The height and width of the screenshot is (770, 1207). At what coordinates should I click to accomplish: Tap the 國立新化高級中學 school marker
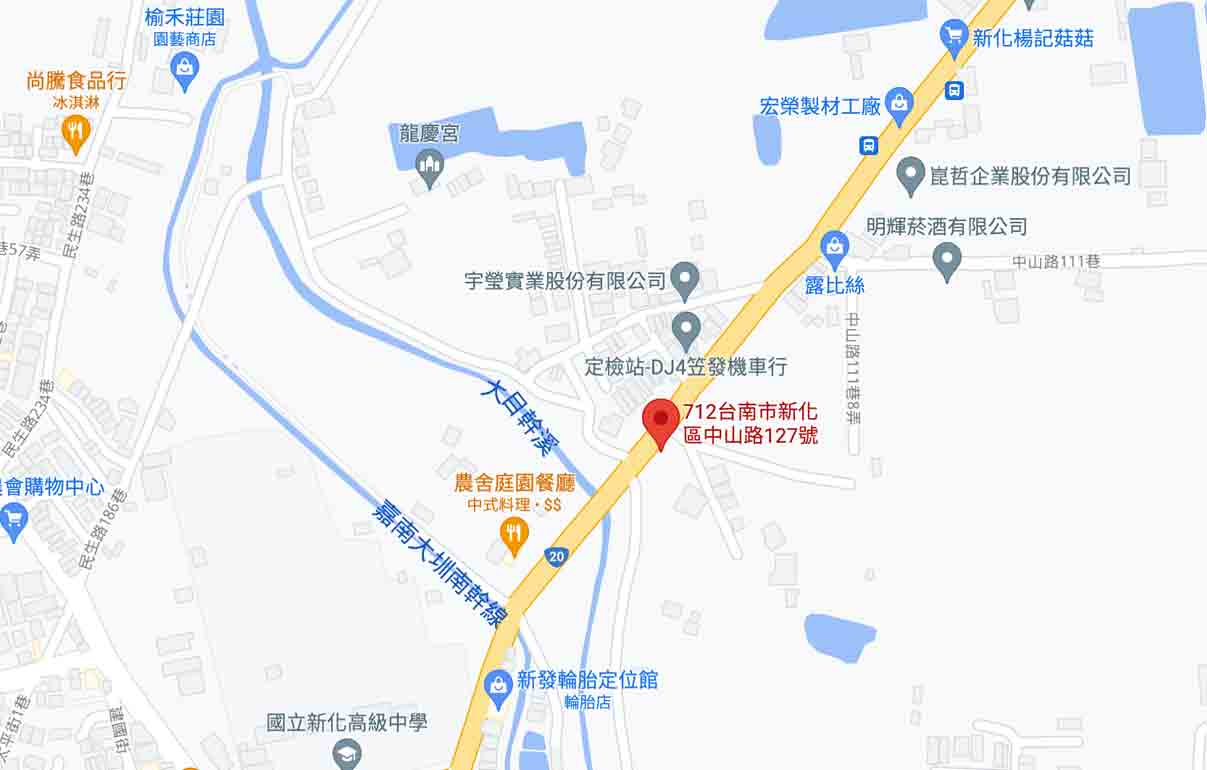(x=347, y=753)
